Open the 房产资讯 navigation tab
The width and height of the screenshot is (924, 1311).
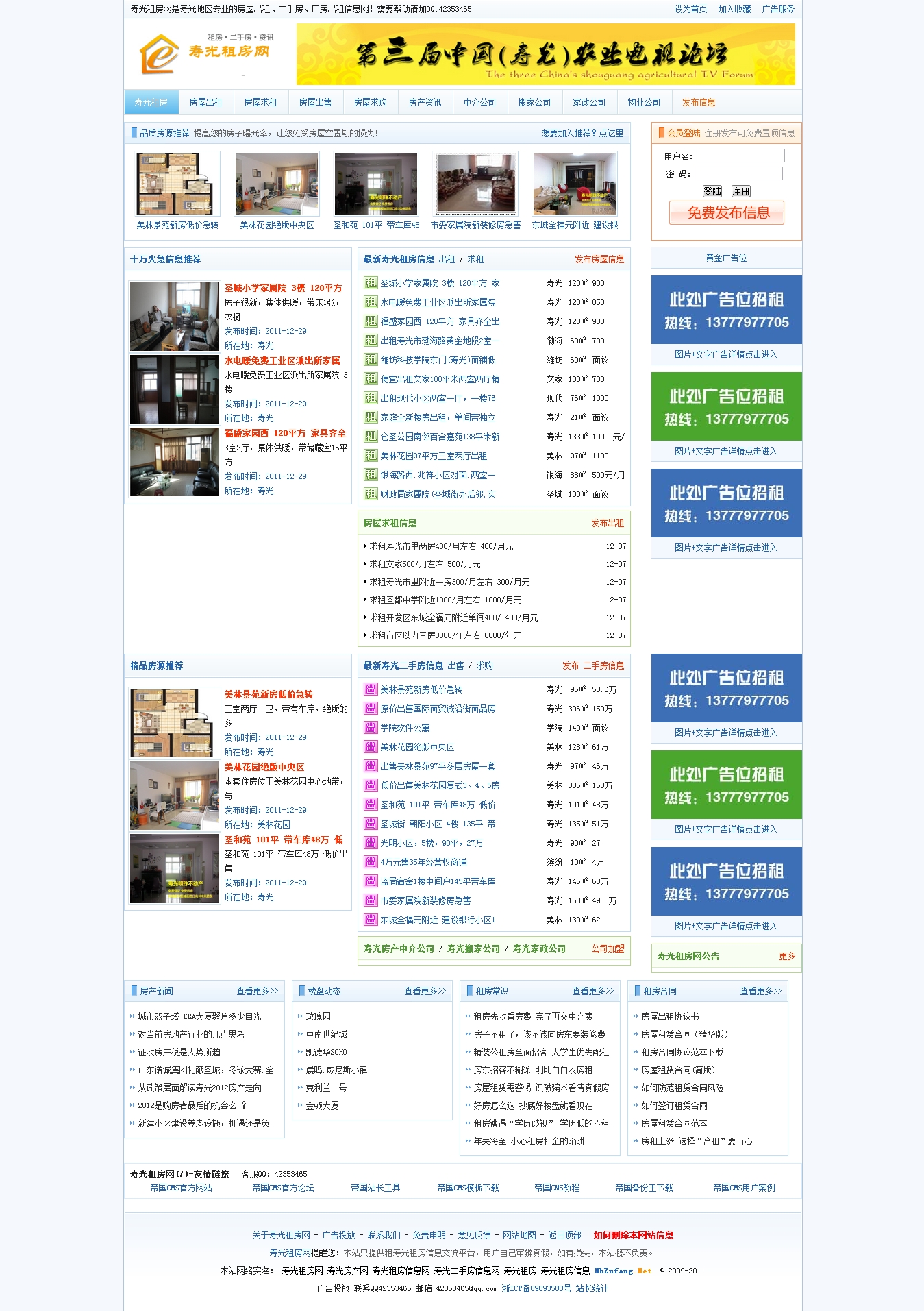(x=425, y=102)
